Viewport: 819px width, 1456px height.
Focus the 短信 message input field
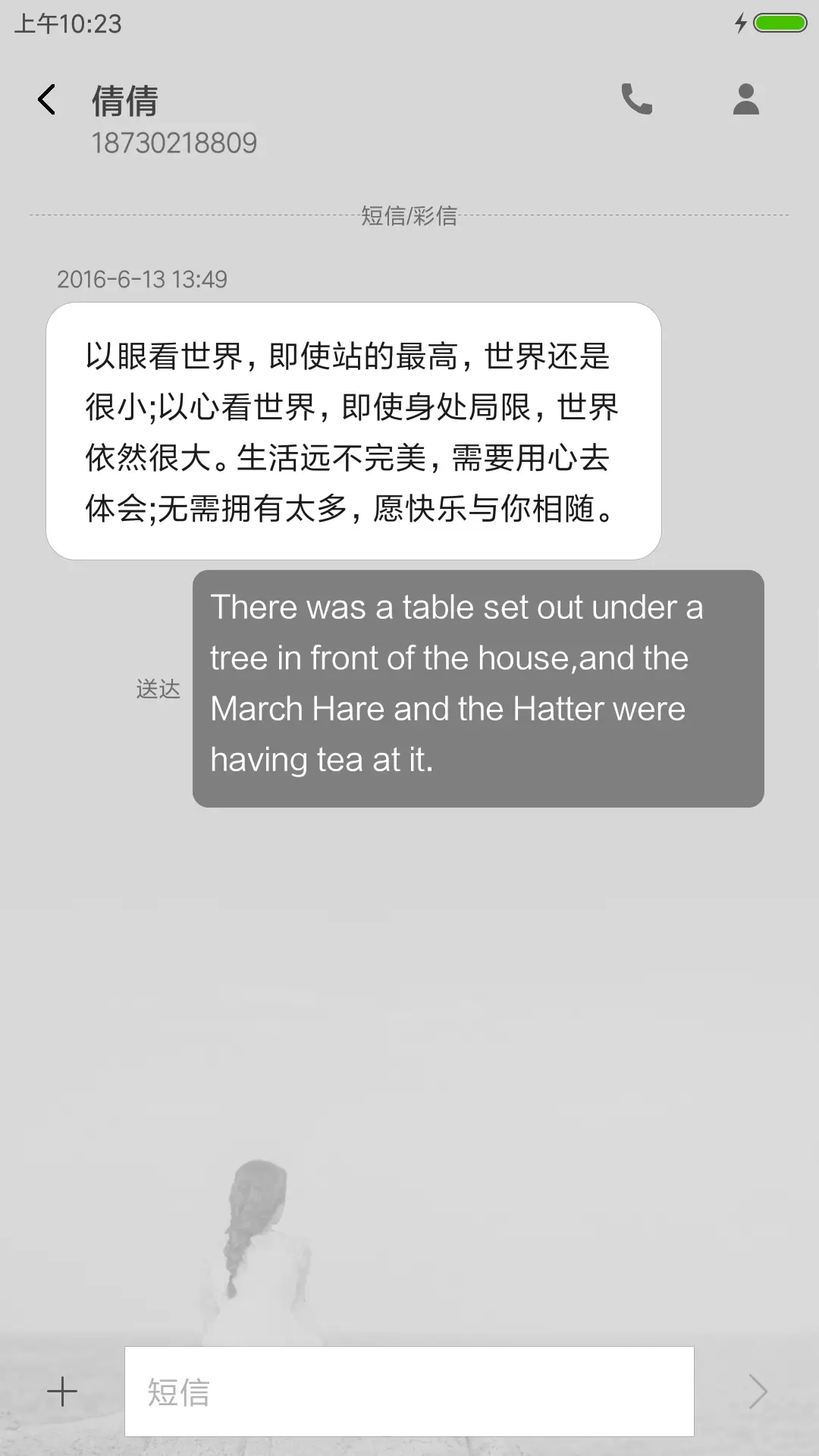pyautogui.click(x=409, y=1392)
